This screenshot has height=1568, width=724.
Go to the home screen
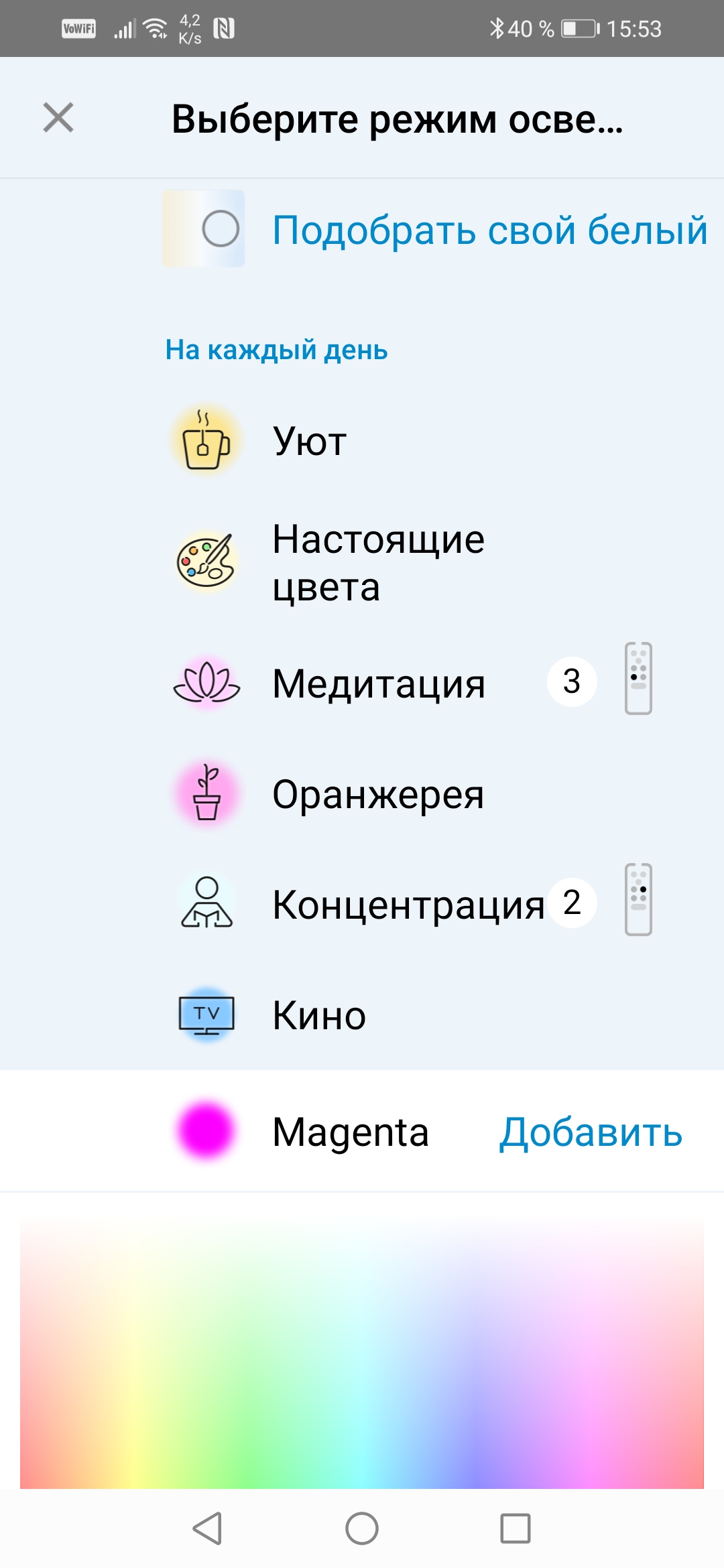[x=362, y=1528]
